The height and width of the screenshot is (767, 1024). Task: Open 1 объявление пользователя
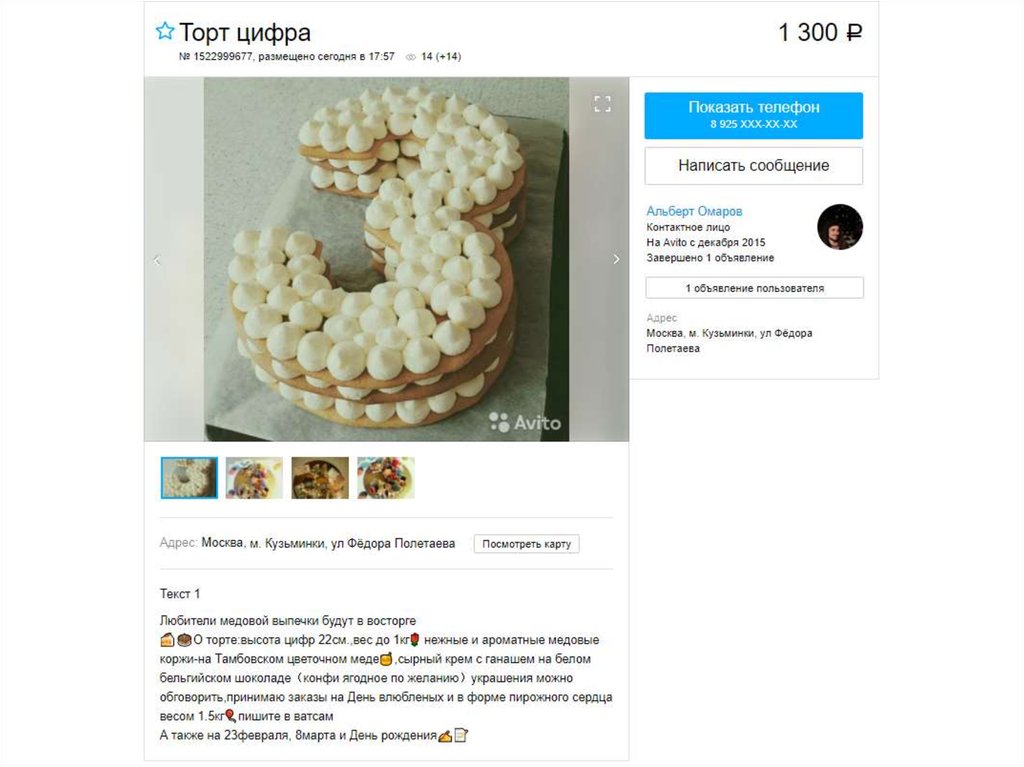click(753, 288)
